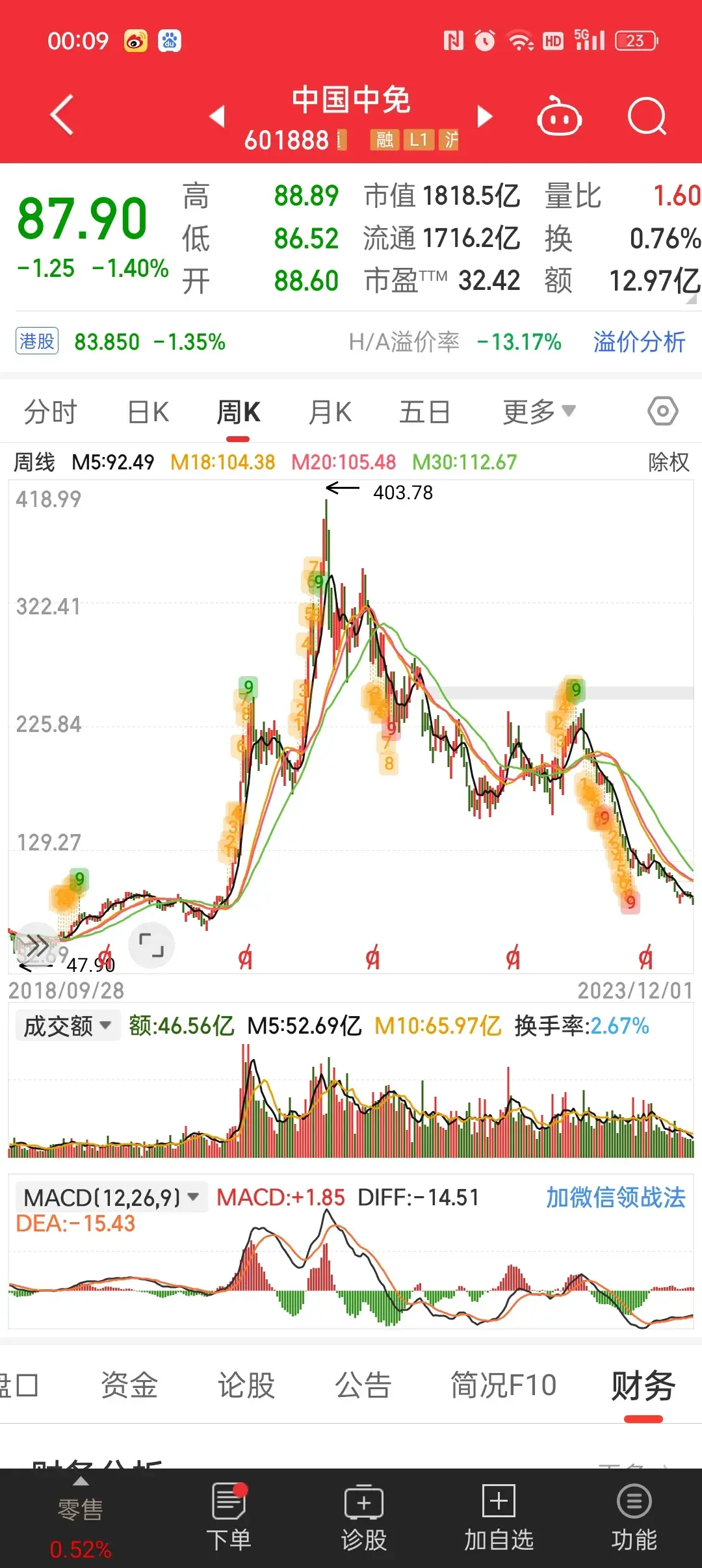The image size is (702, 1568).
Task: Switch to the 分时 intraday tab
Action: 51,410
